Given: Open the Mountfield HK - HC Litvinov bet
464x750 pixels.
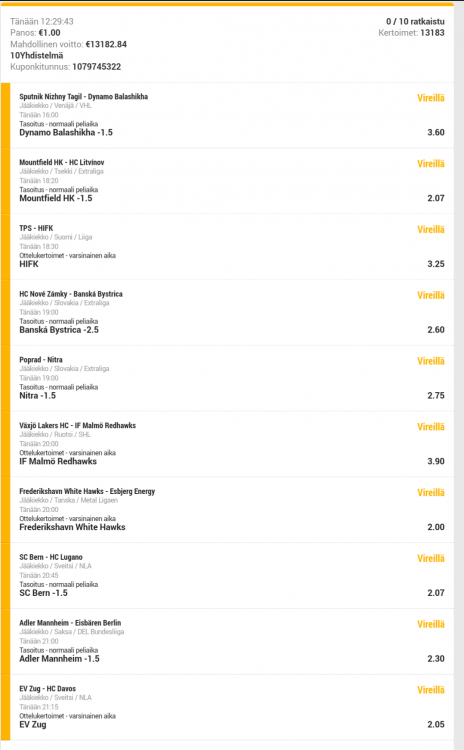Looking at the screenshot, I should coord(232,181).
